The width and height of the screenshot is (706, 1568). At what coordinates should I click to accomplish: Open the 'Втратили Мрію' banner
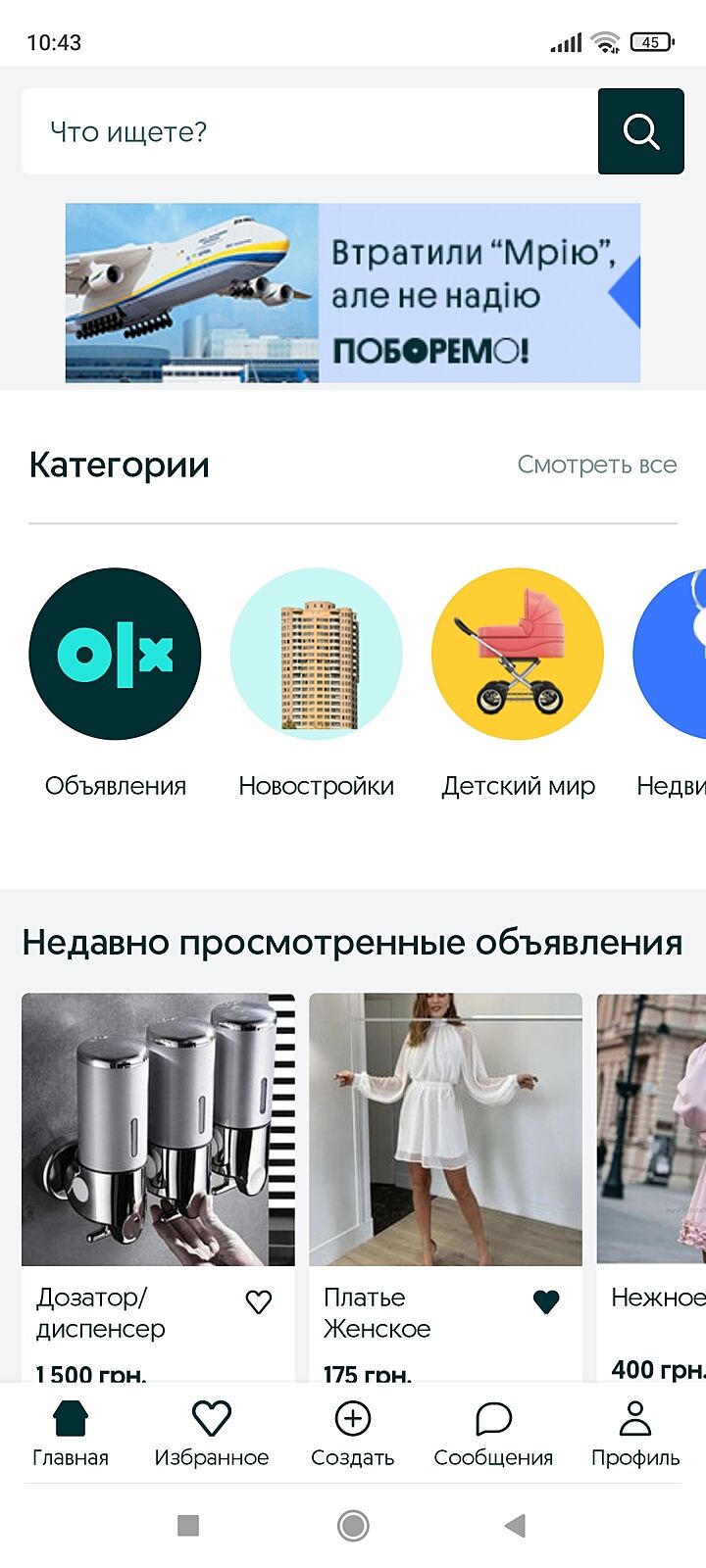(353, 293)
